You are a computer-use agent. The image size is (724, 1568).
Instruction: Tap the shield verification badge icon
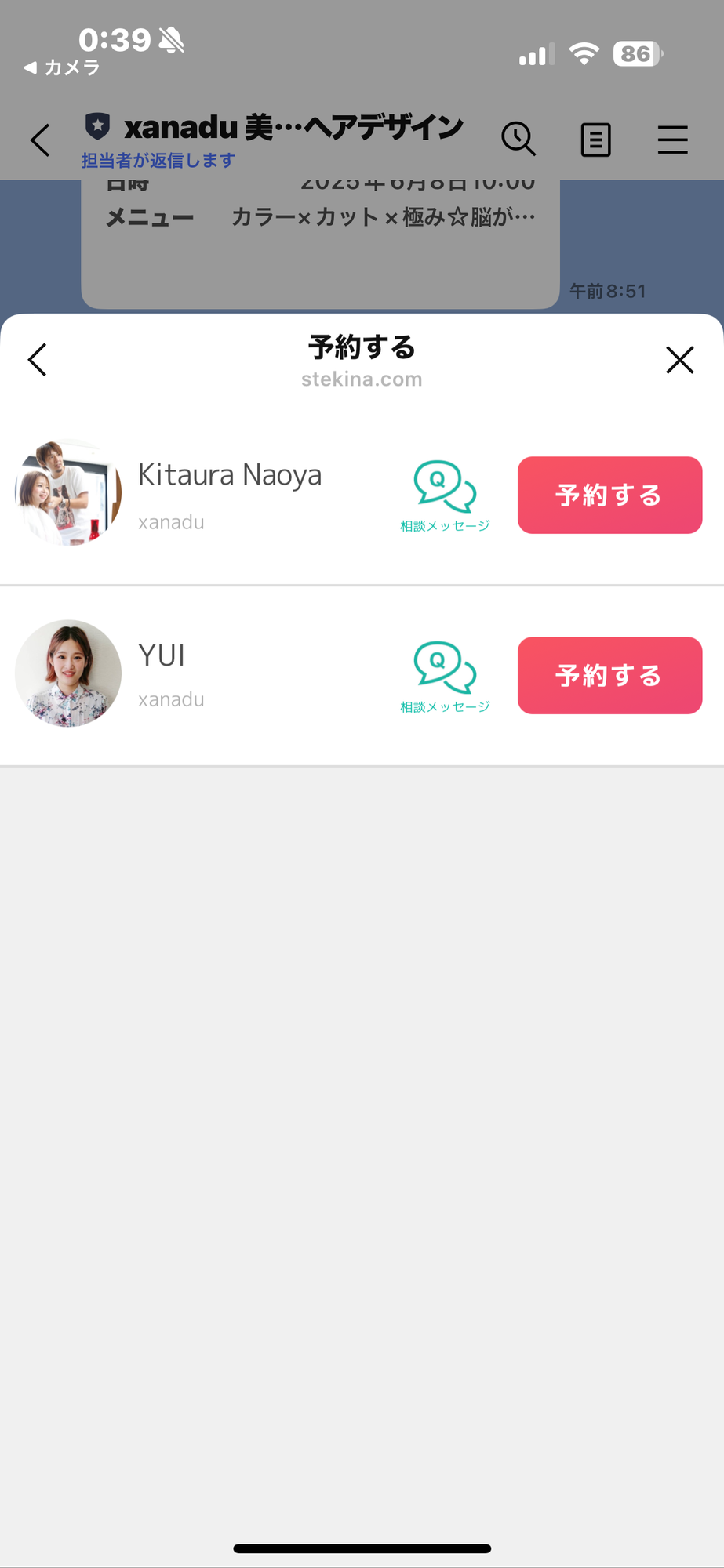(97, 125)
